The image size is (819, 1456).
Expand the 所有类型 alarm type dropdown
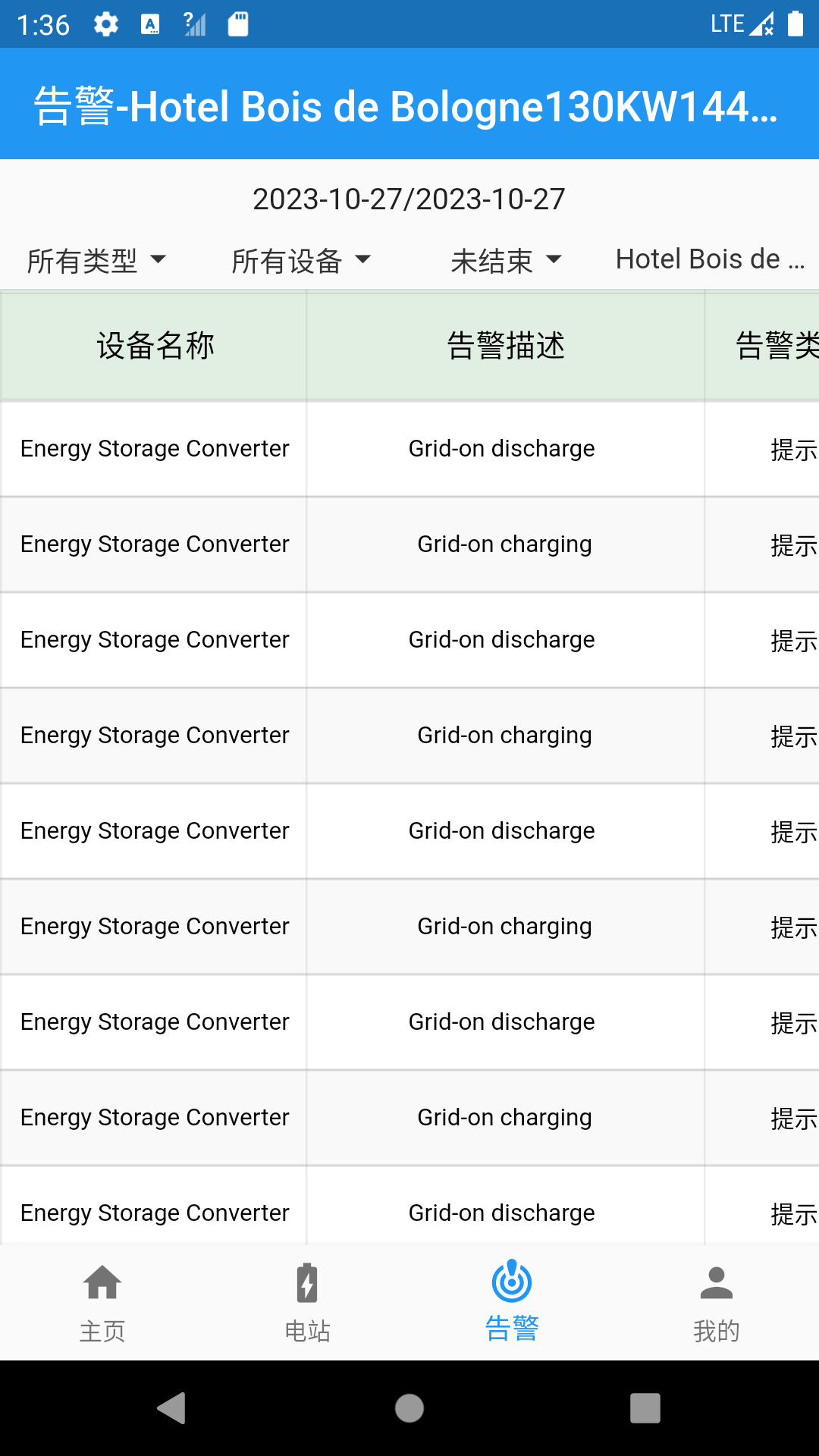click(x=96, y=260)
